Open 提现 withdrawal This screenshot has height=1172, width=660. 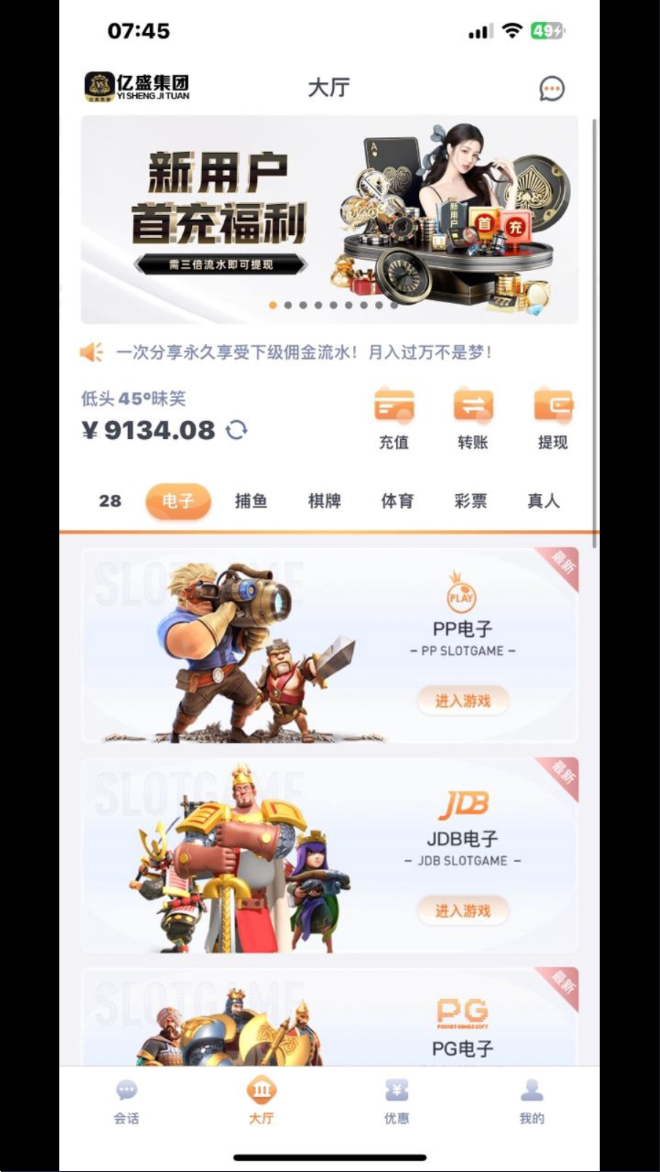pos(553,419)
